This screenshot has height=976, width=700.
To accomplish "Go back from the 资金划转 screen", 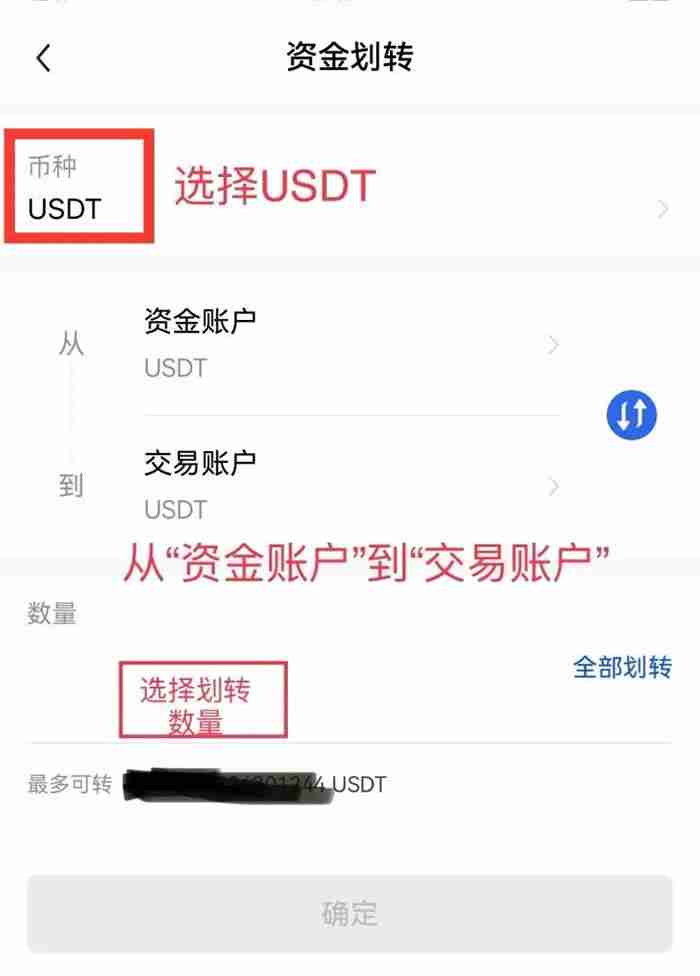I will point(43,58).
